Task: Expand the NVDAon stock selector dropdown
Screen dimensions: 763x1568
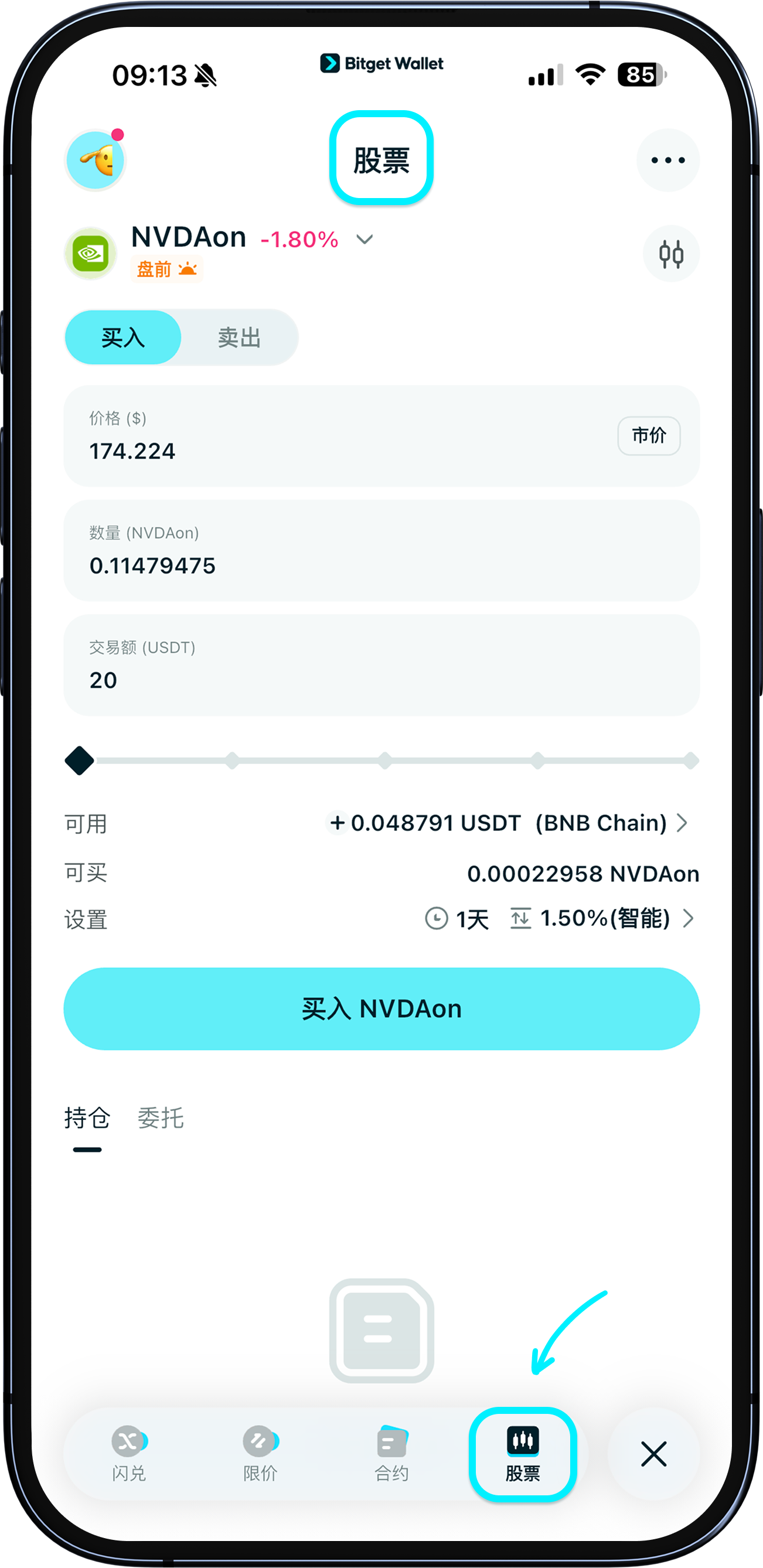Action: (364, 240)
